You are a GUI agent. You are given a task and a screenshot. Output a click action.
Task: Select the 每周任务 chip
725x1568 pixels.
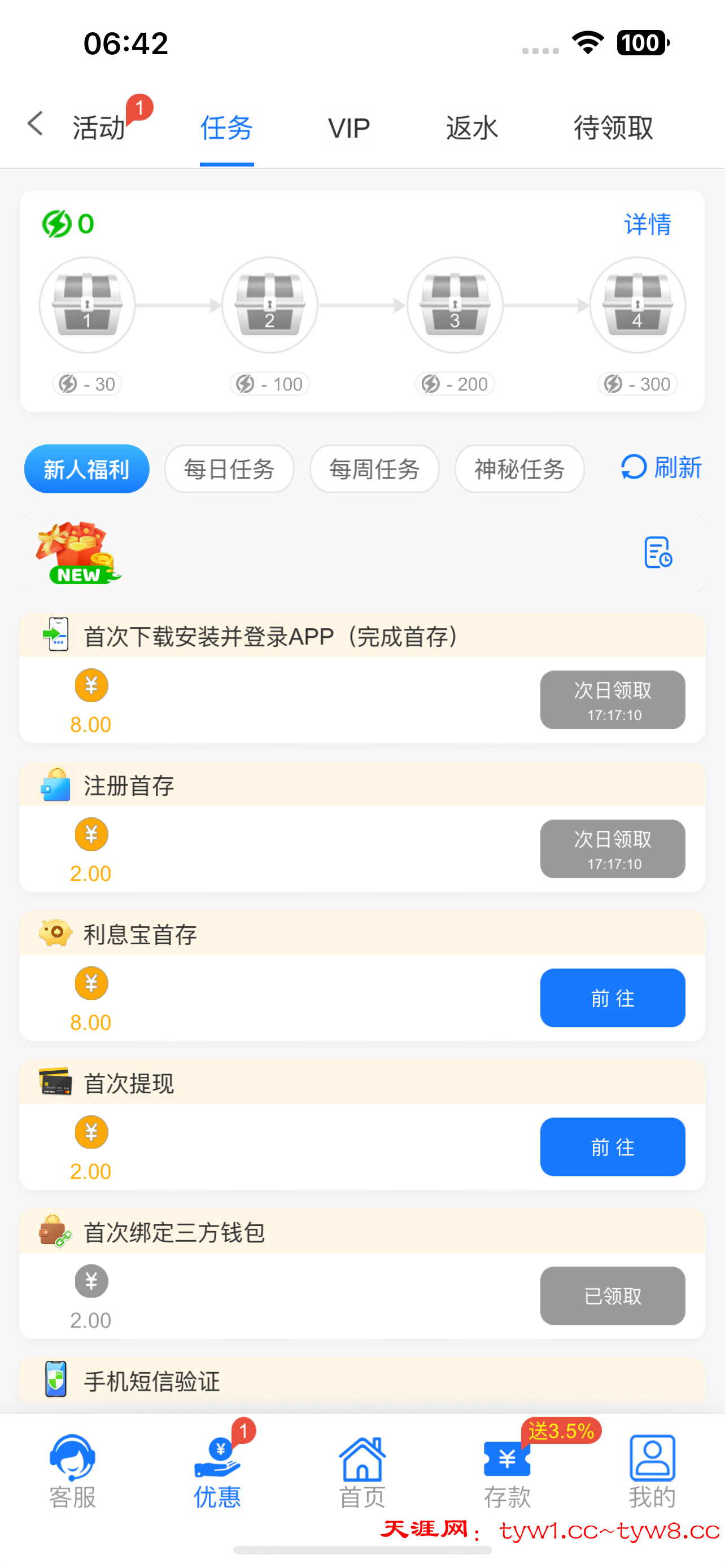pos(374,468)
